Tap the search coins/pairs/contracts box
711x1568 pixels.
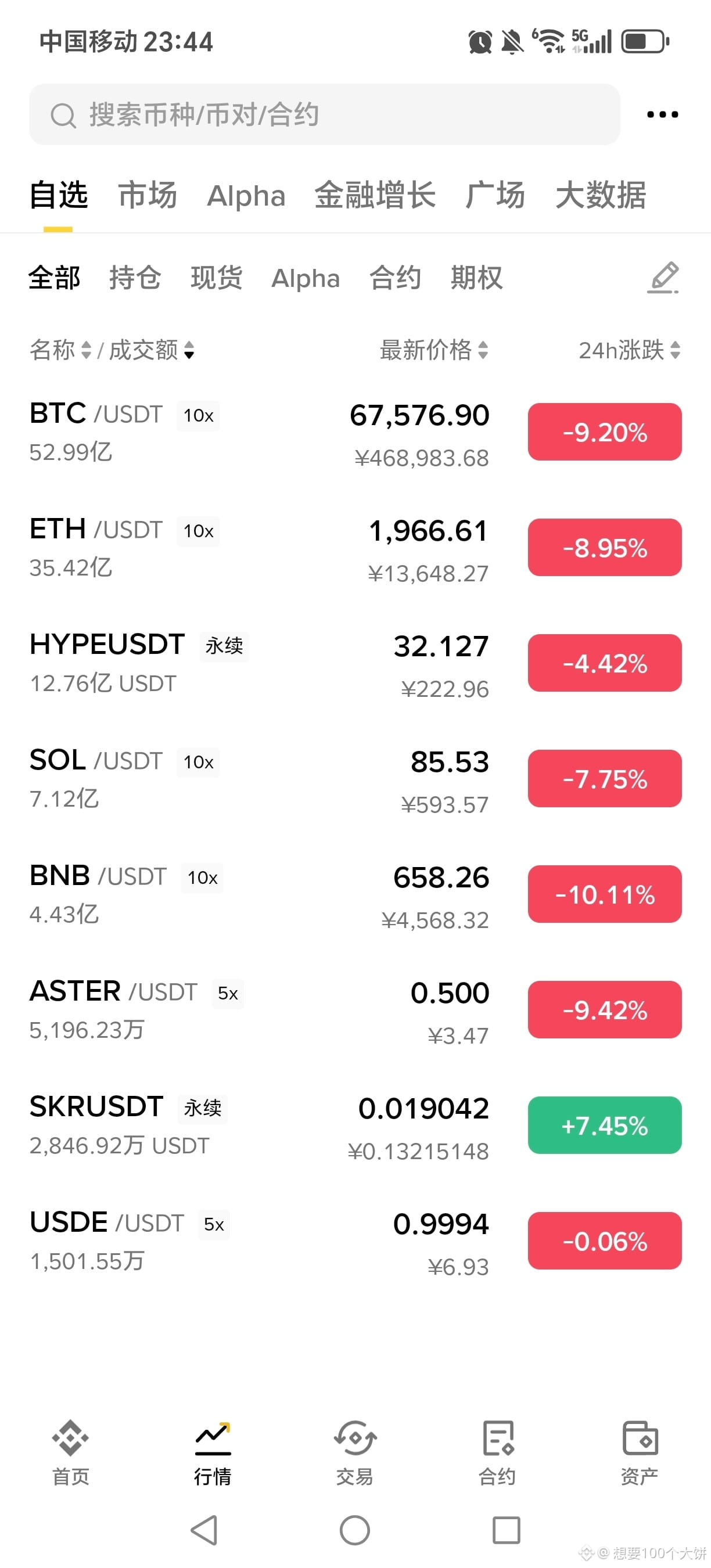(325, 114)
